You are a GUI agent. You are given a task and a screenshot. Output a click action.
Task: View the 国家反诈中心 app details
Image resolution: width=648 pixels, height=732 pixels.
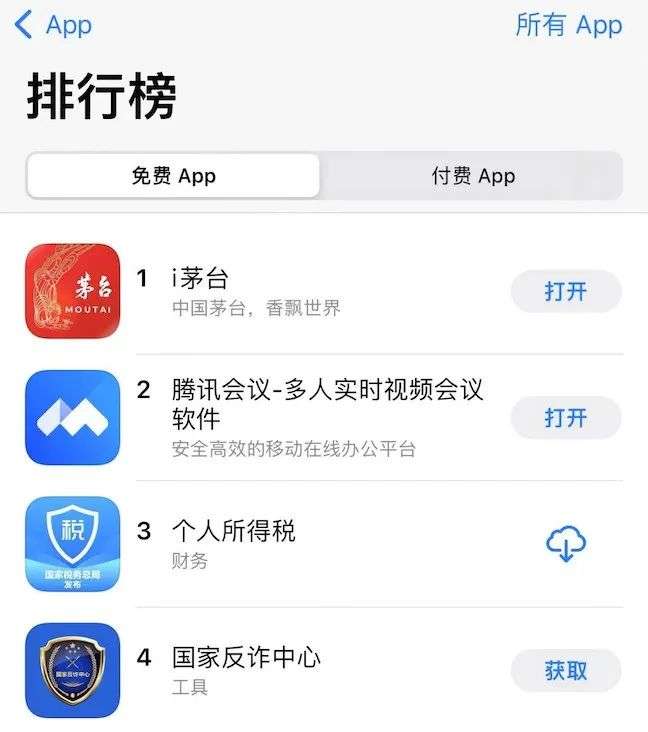tap(246, 658)
